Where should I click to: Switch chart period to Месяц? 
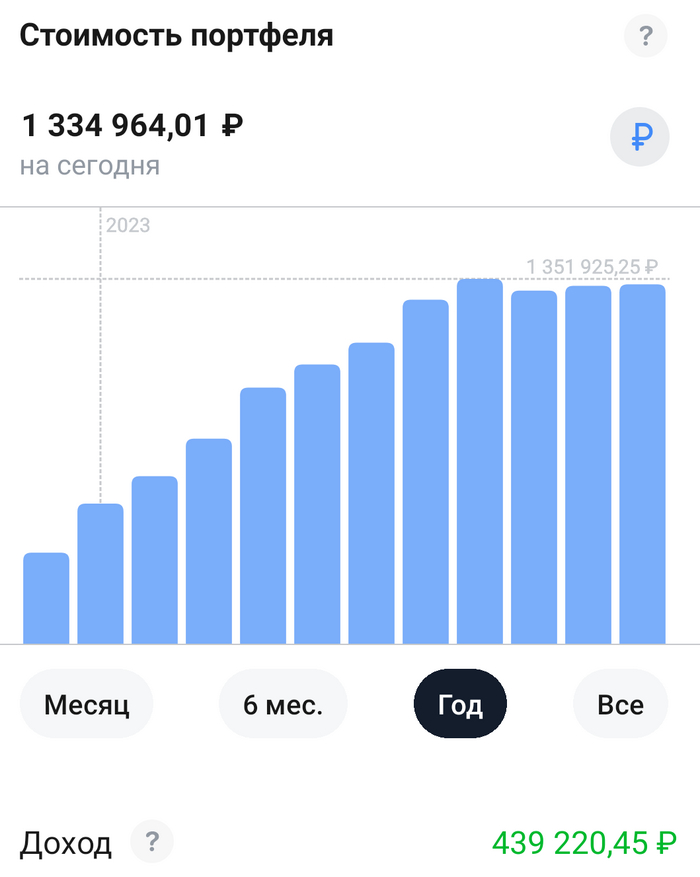click(x=87, y=704)
